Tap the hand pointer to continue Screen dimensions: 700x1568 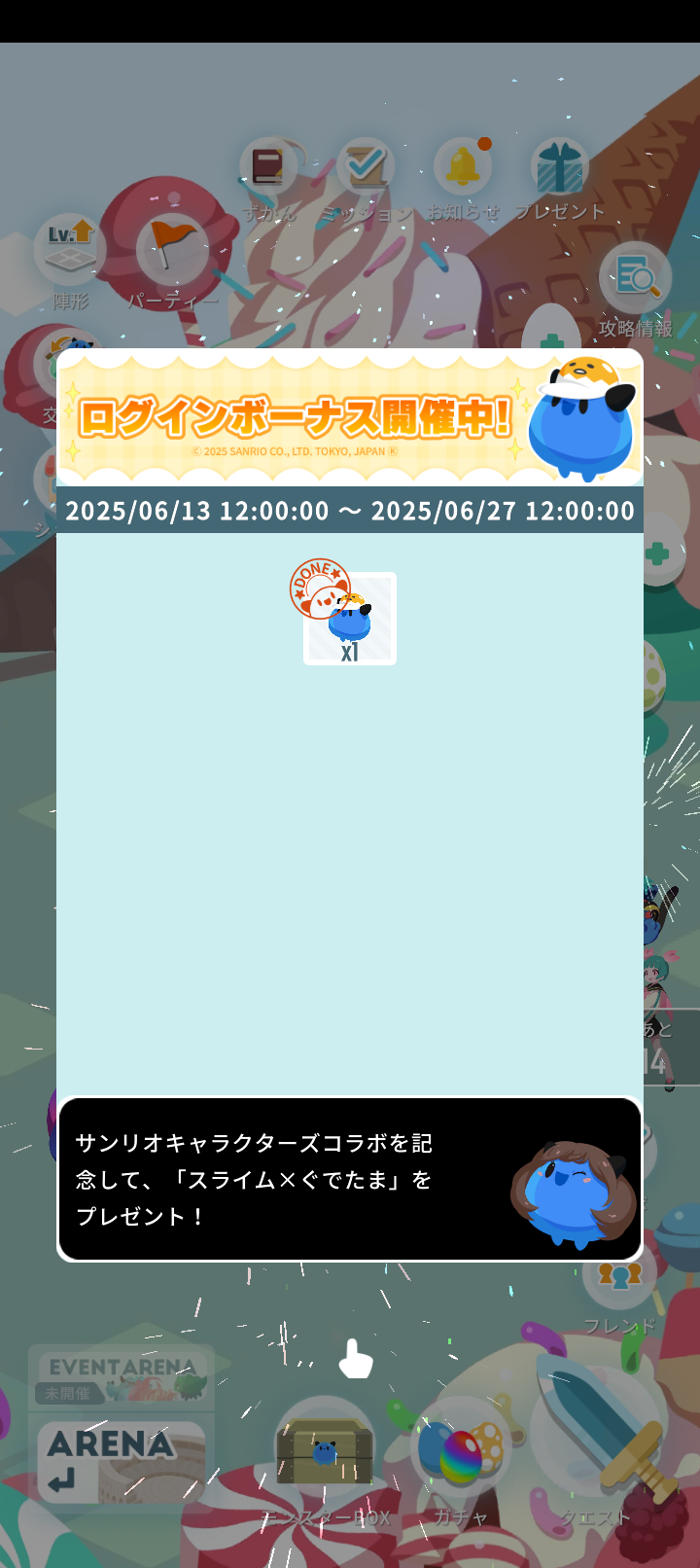[355, 1359]
